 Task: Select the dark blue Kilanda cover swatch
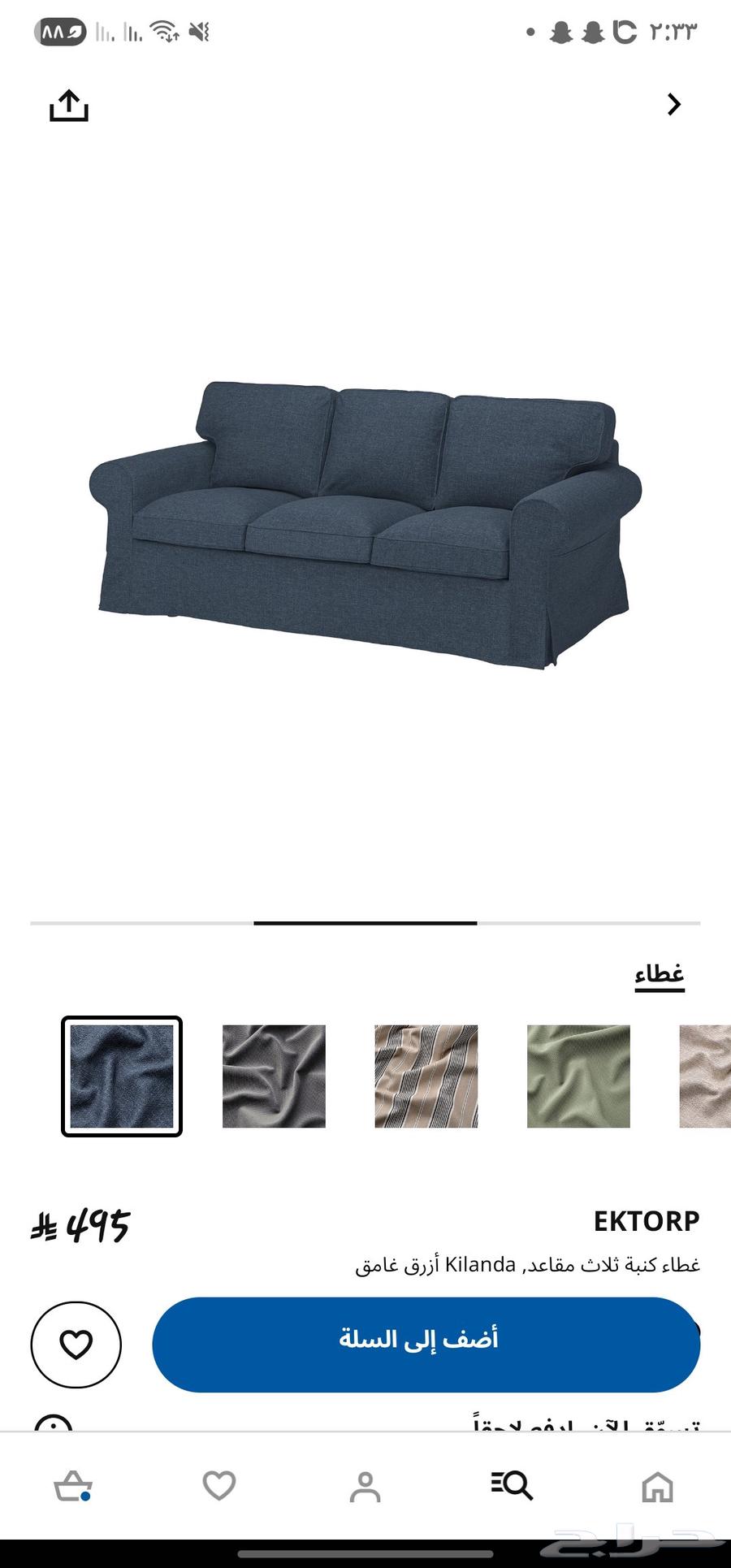click(x=122, y=1076)
